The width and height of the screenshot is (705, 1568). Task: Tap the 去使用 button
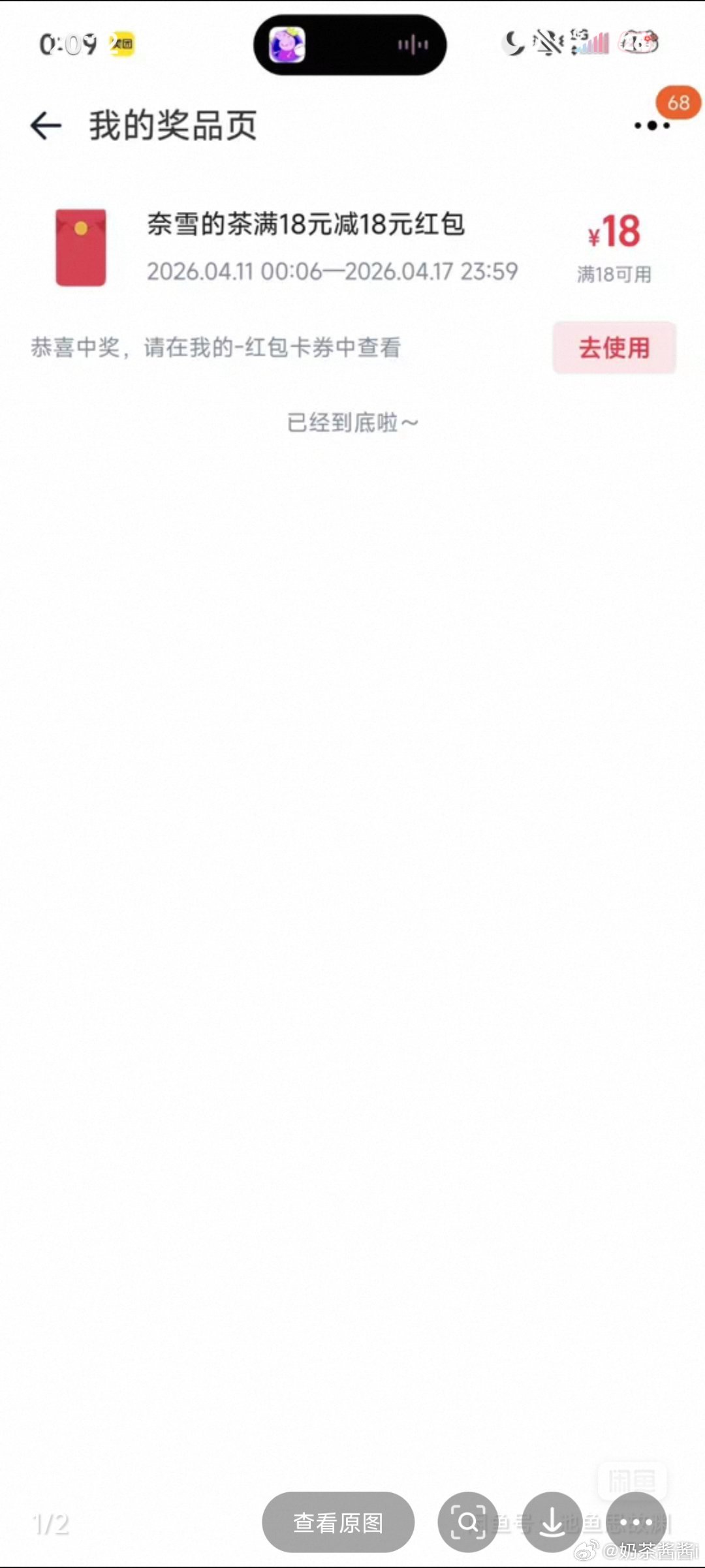coord(614,347)
